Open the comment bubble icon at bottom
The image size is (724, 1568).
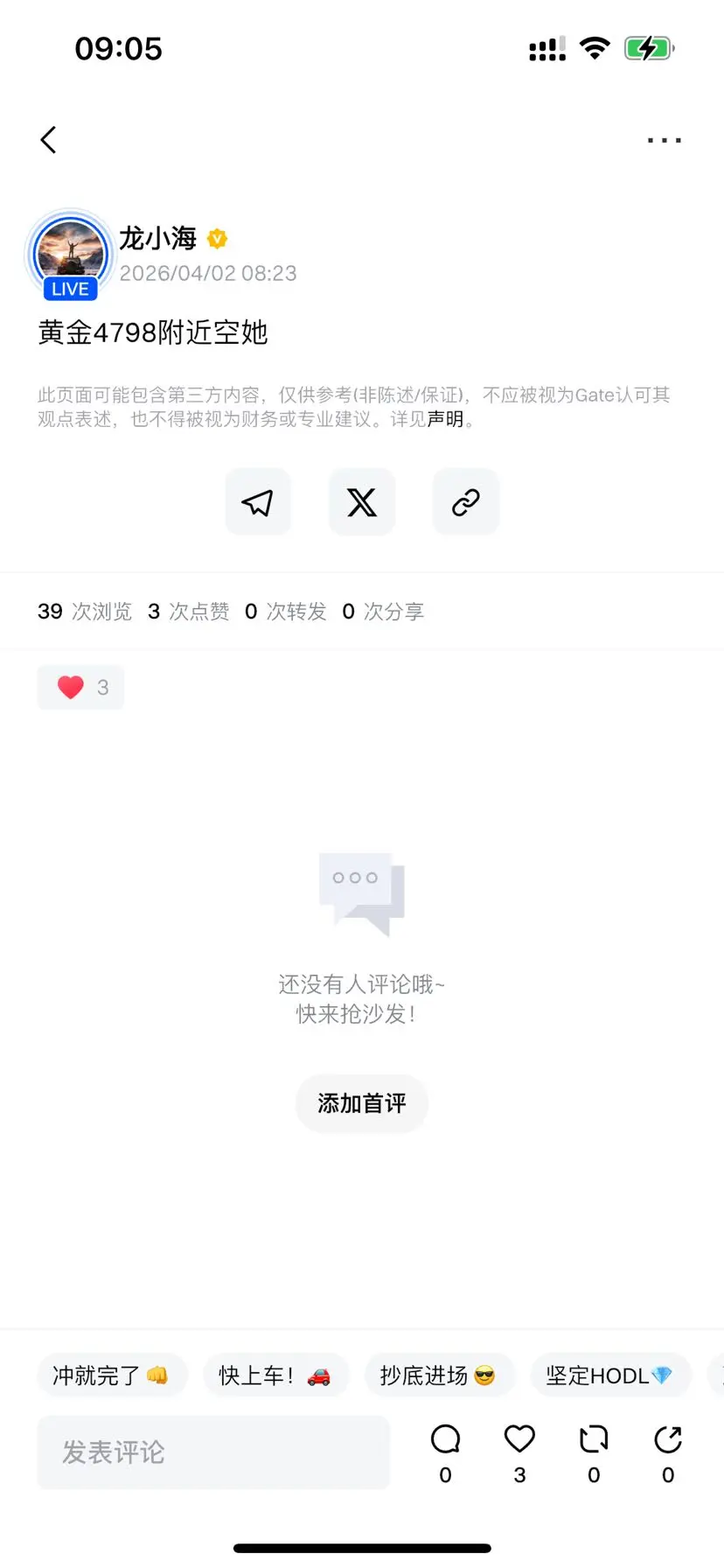point(444,1438)
